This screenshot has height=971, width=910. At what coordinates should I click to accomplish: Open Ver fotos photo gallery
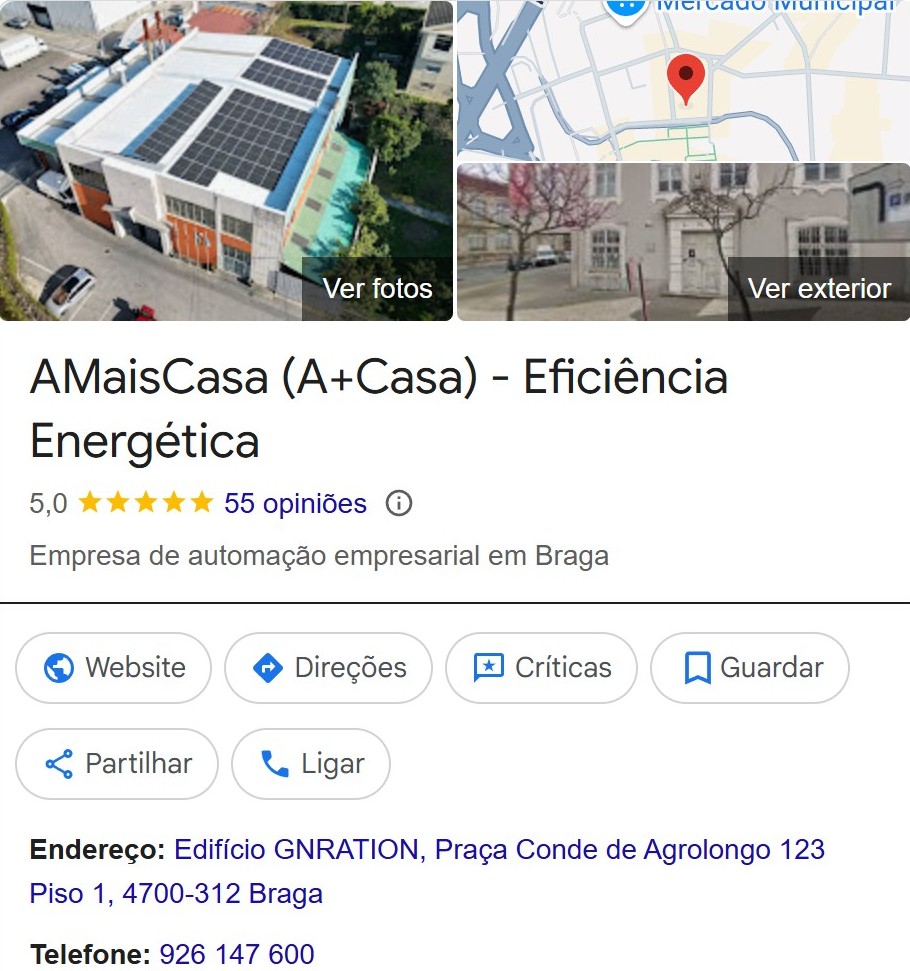coord(226,160)
